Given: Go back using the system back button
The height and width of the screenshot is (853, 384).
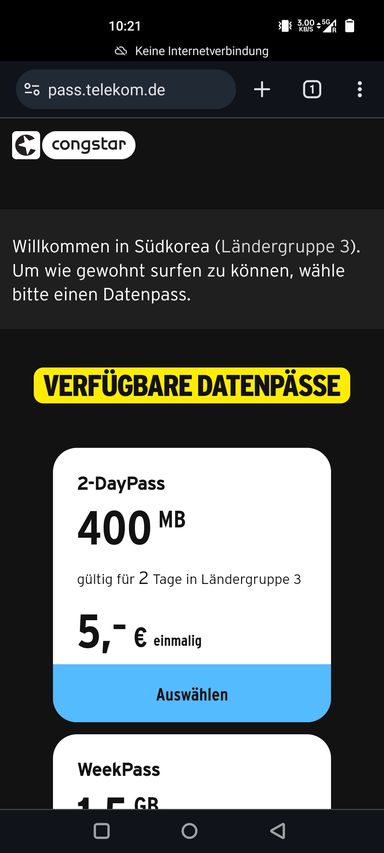Looking at the screenshot, I should [278, 831].
